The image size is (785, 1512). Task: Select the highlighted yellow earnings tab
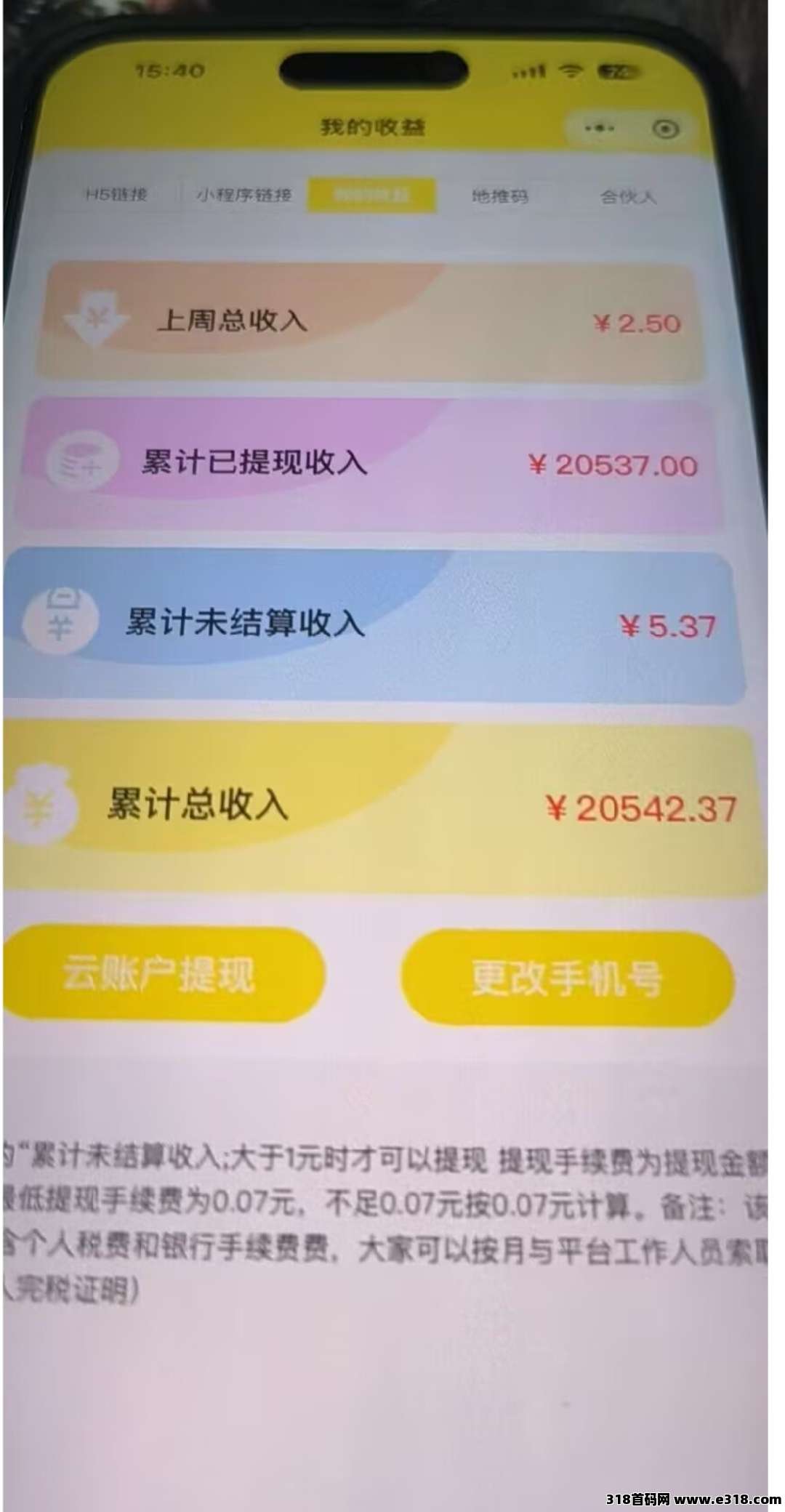[371, 196]
